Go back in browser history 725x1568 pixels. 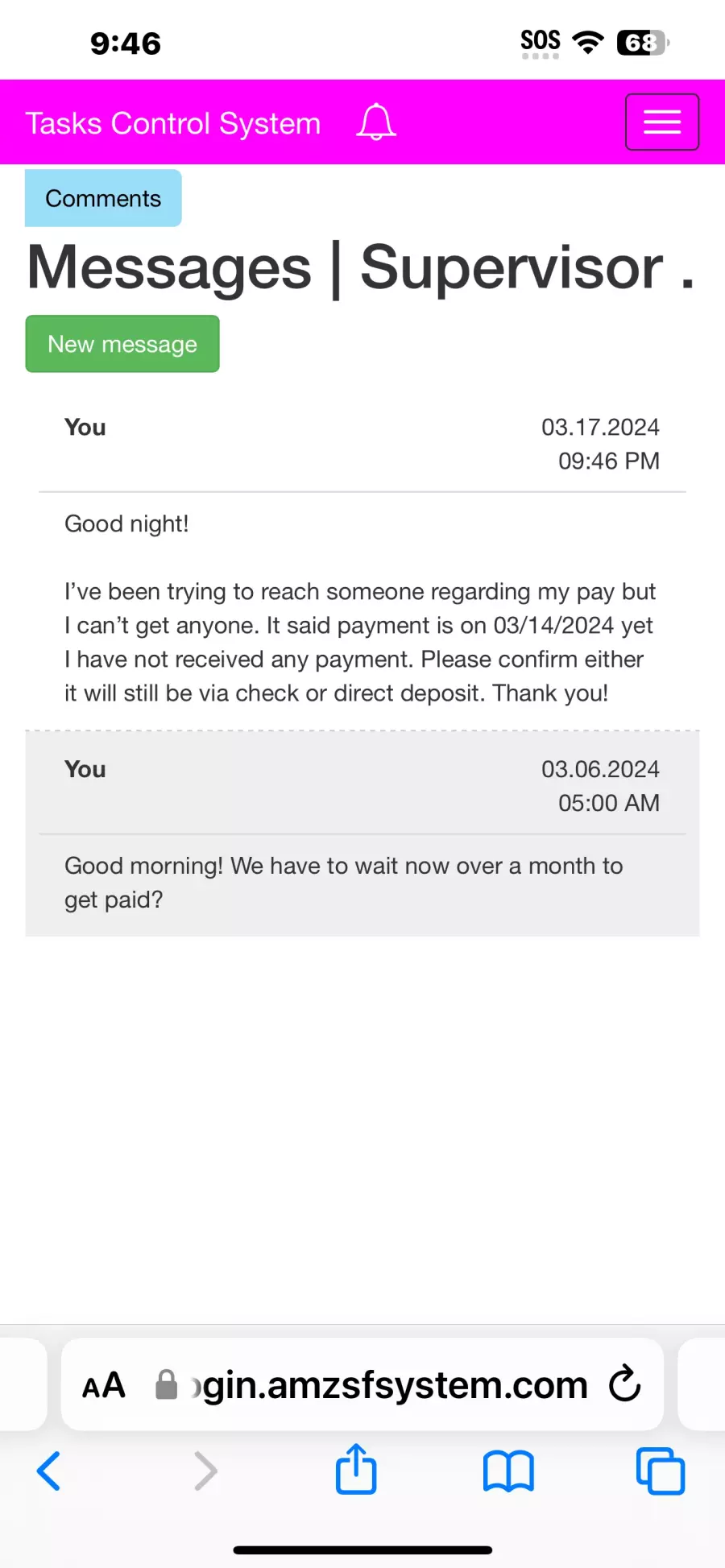(x=49, y=1471)
